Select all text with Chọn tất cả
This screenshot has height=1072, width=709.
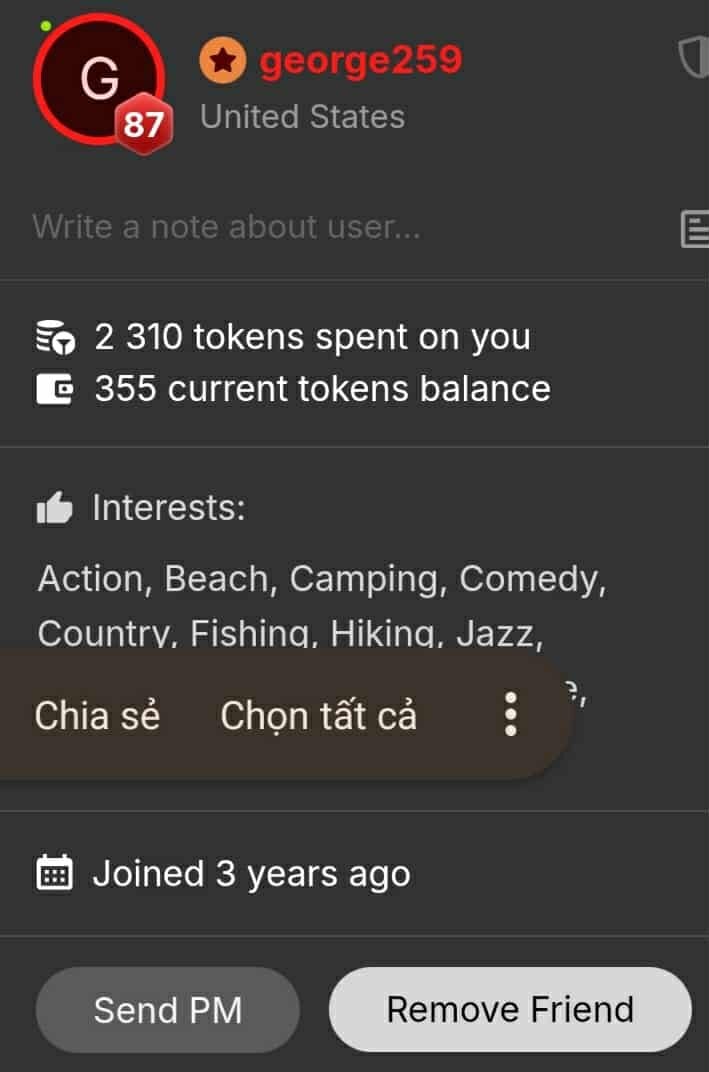pos(318,715)
